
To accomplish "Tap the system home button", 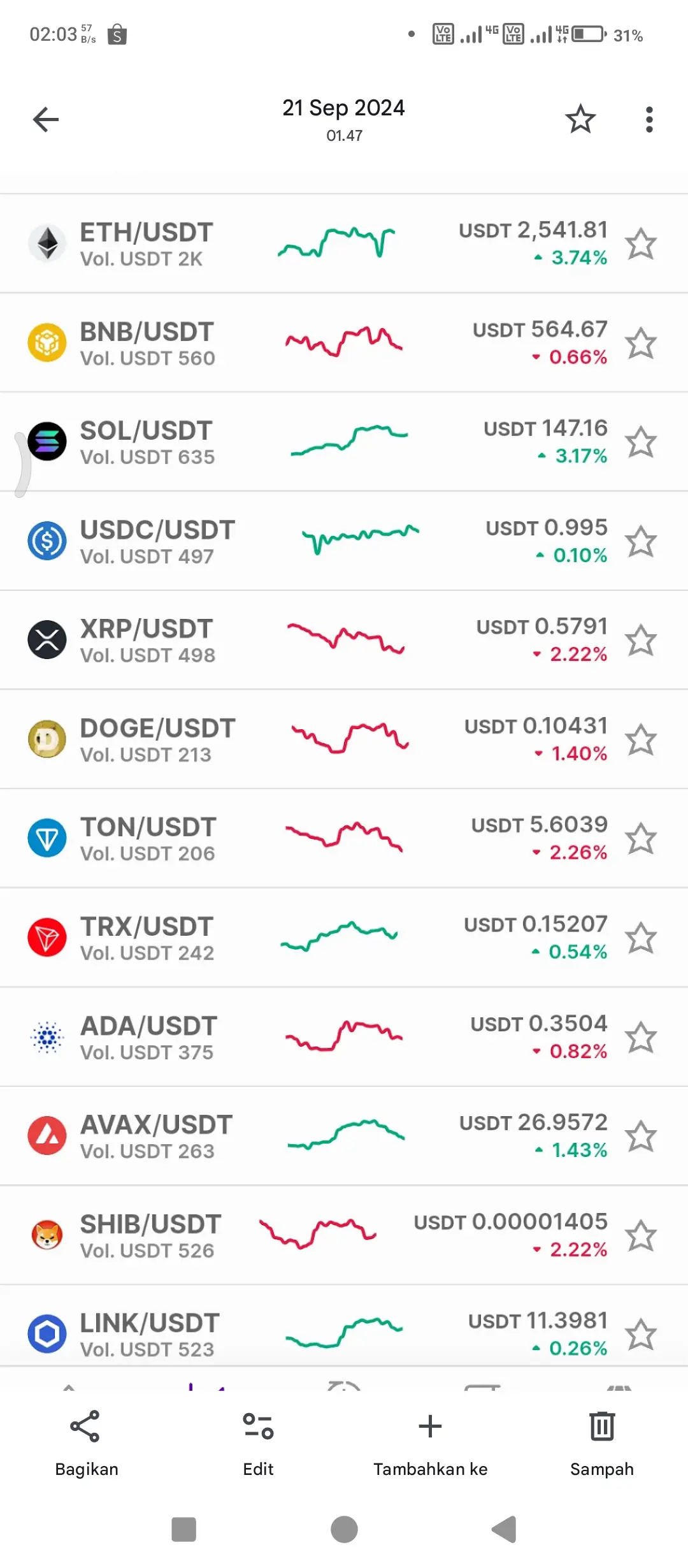I will coord(344,1529).
